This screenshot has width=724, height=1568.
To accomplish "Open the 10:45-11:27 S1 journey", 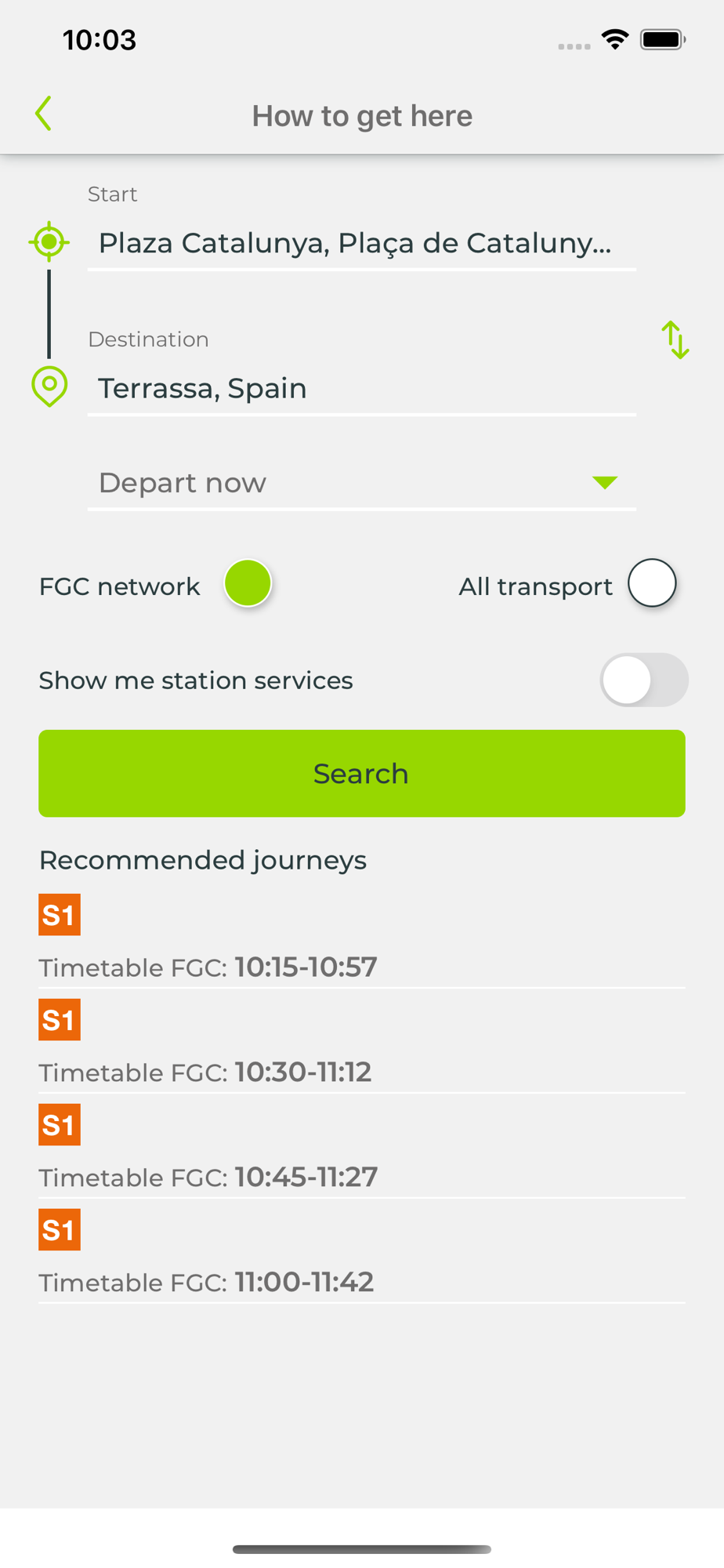I will tap(362, 1150).
